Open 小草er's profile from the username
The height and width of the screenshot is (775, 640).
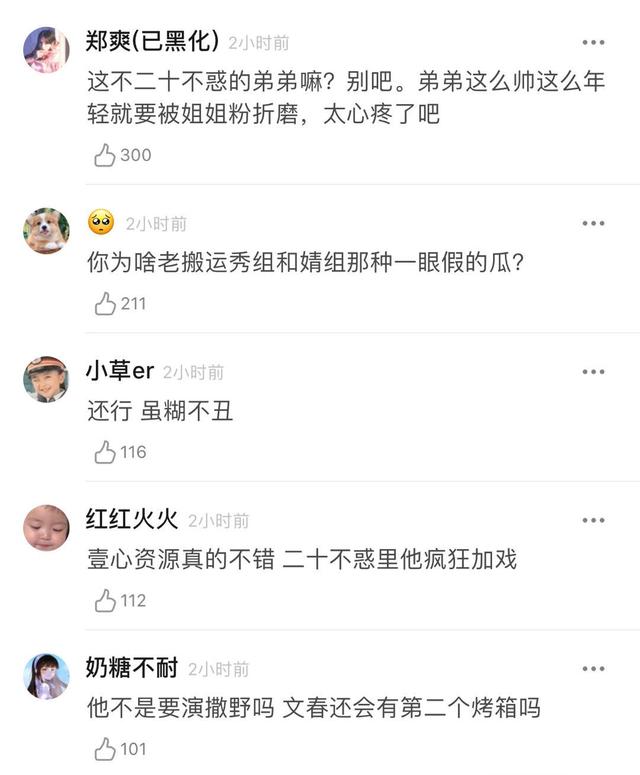coord(119,371)
